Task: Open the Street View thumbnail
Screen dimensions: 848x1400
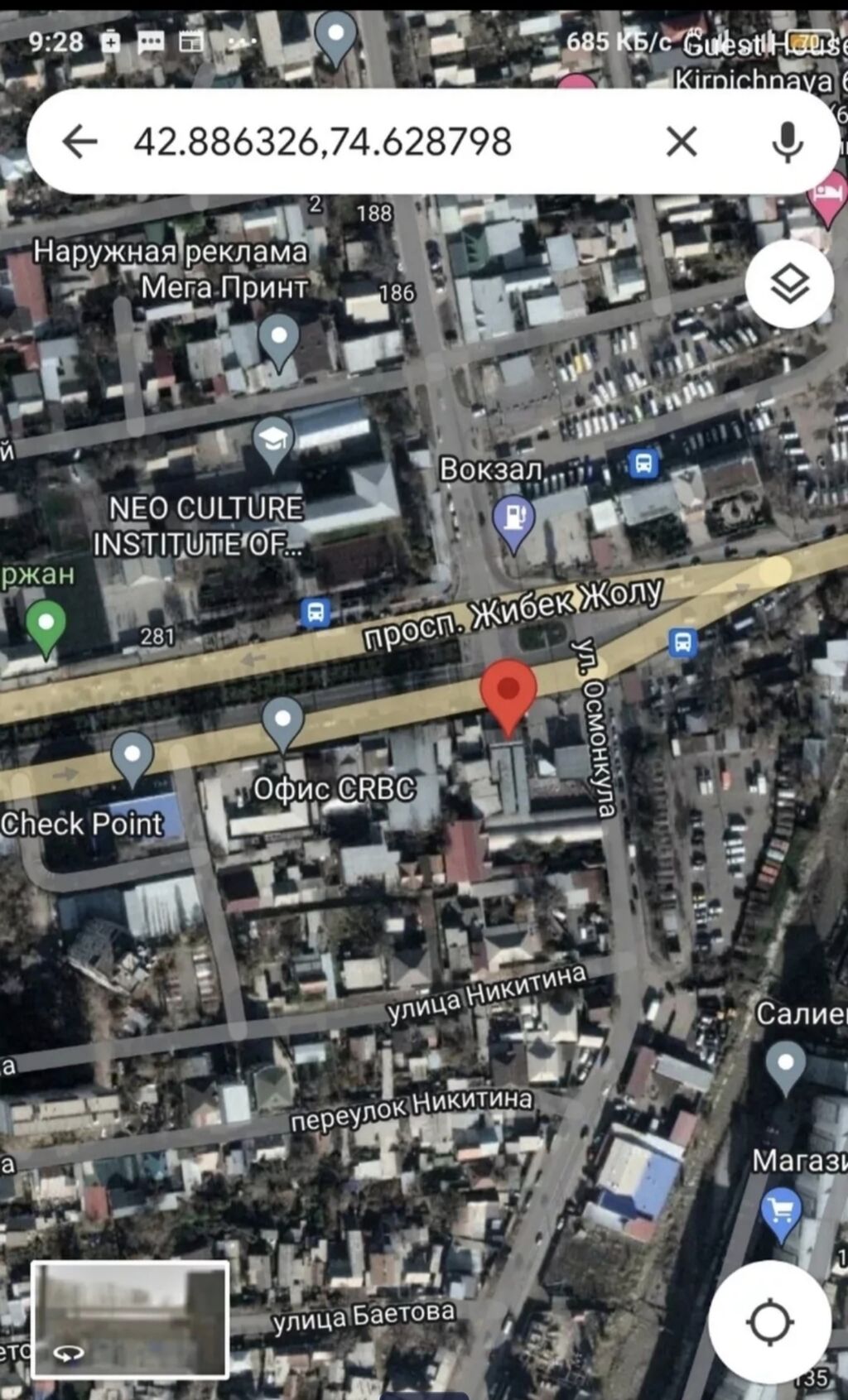Action: (129, 1319)
